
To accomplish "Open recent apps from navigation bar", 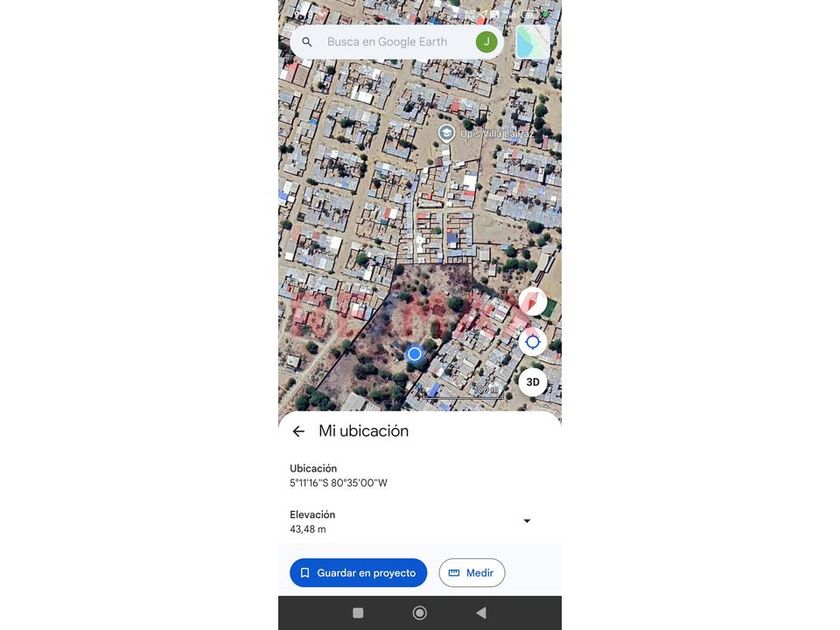I will coord(358,613).
